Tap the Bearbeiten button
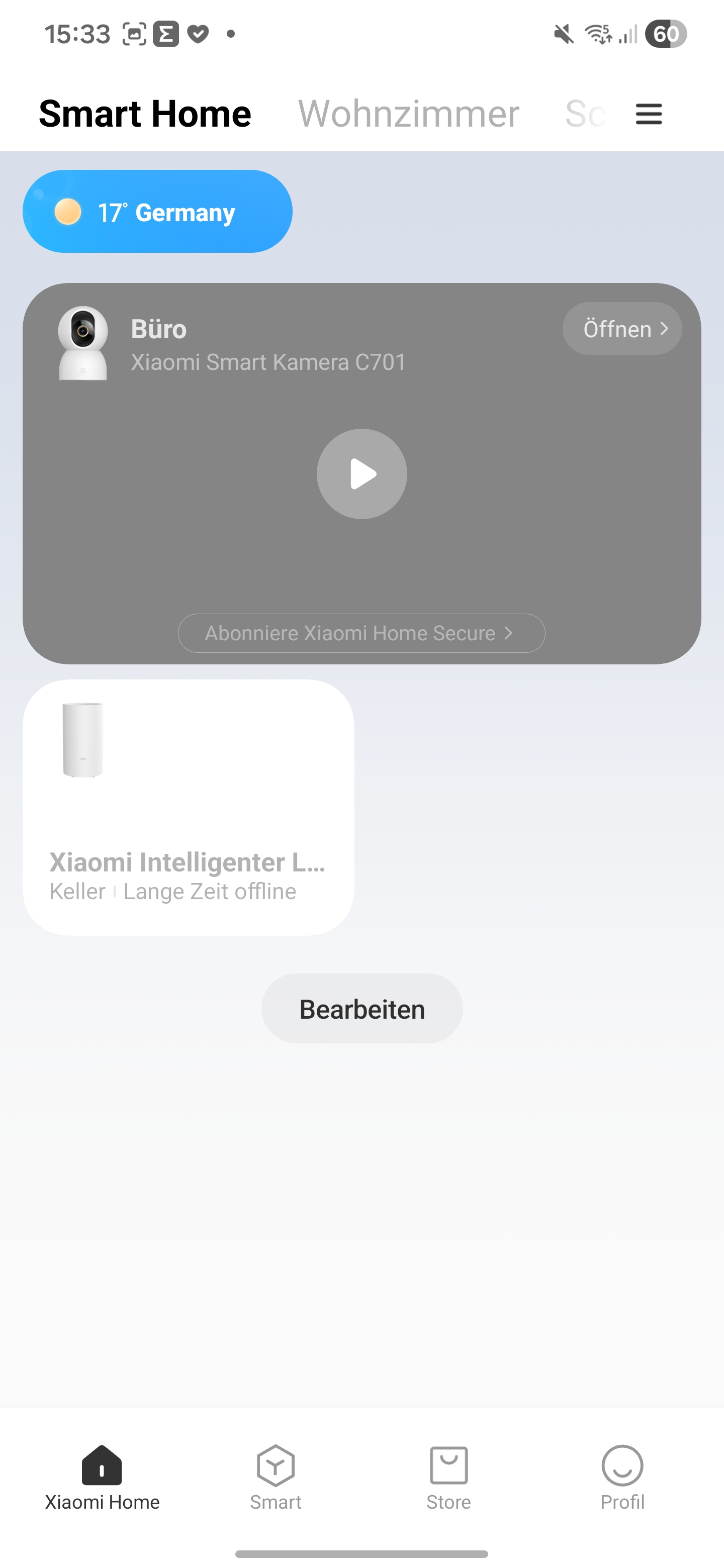Image resolution: width=724 pixels, height=1568 pixels. (x=361, y=1009)
